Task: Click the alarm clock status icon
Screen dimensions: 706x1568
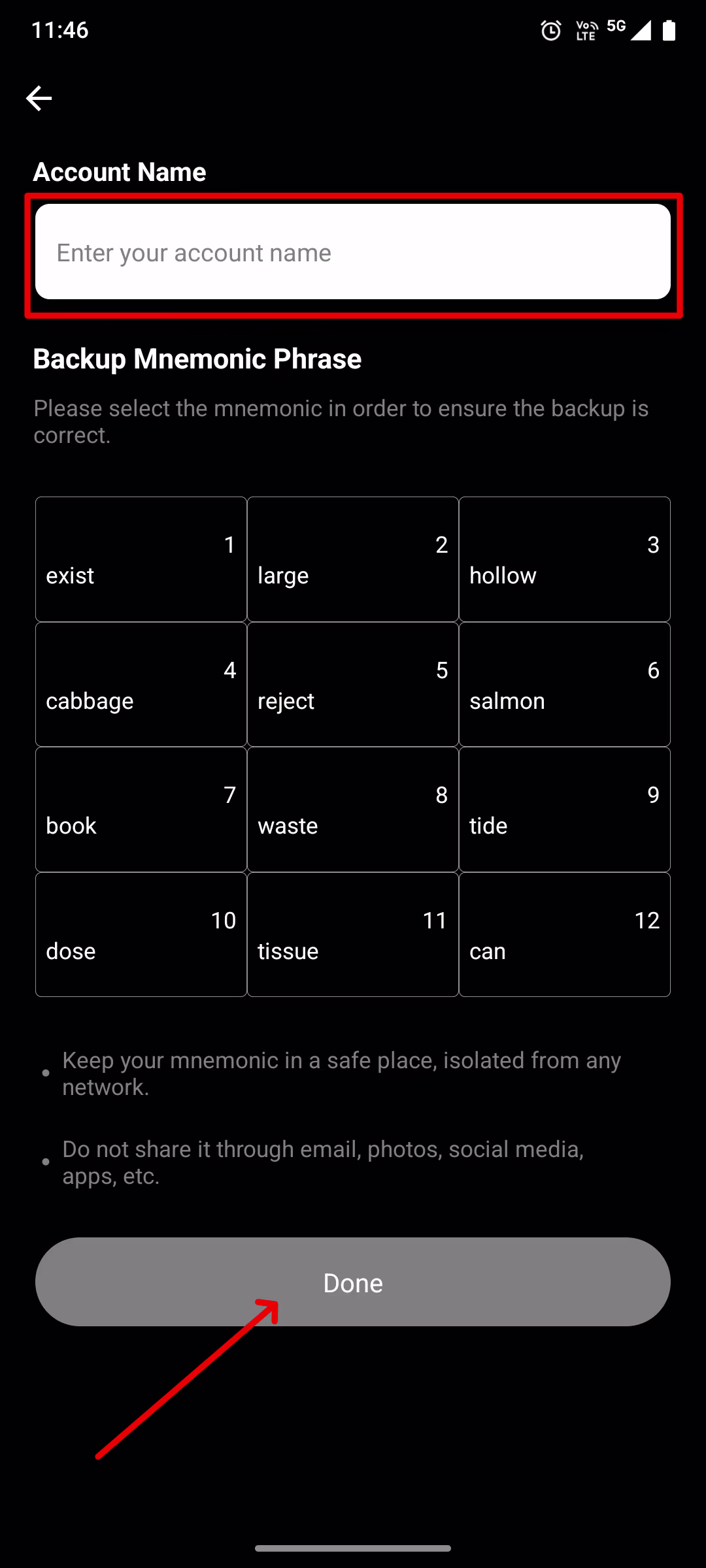Action: (550, 30)
